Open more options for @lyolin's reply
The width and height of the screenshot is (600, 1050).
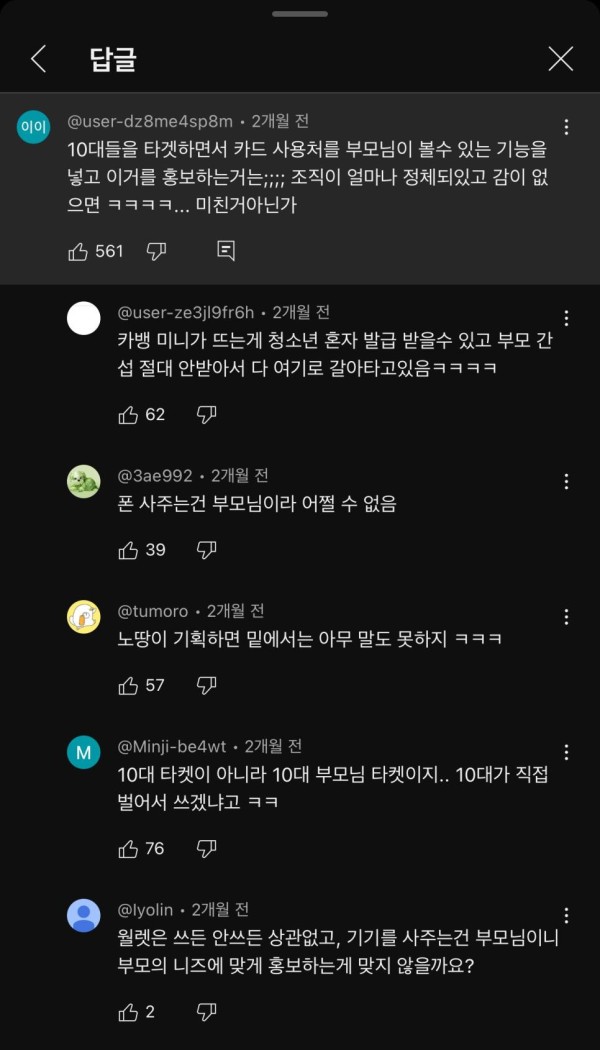[x=567, y=915]
